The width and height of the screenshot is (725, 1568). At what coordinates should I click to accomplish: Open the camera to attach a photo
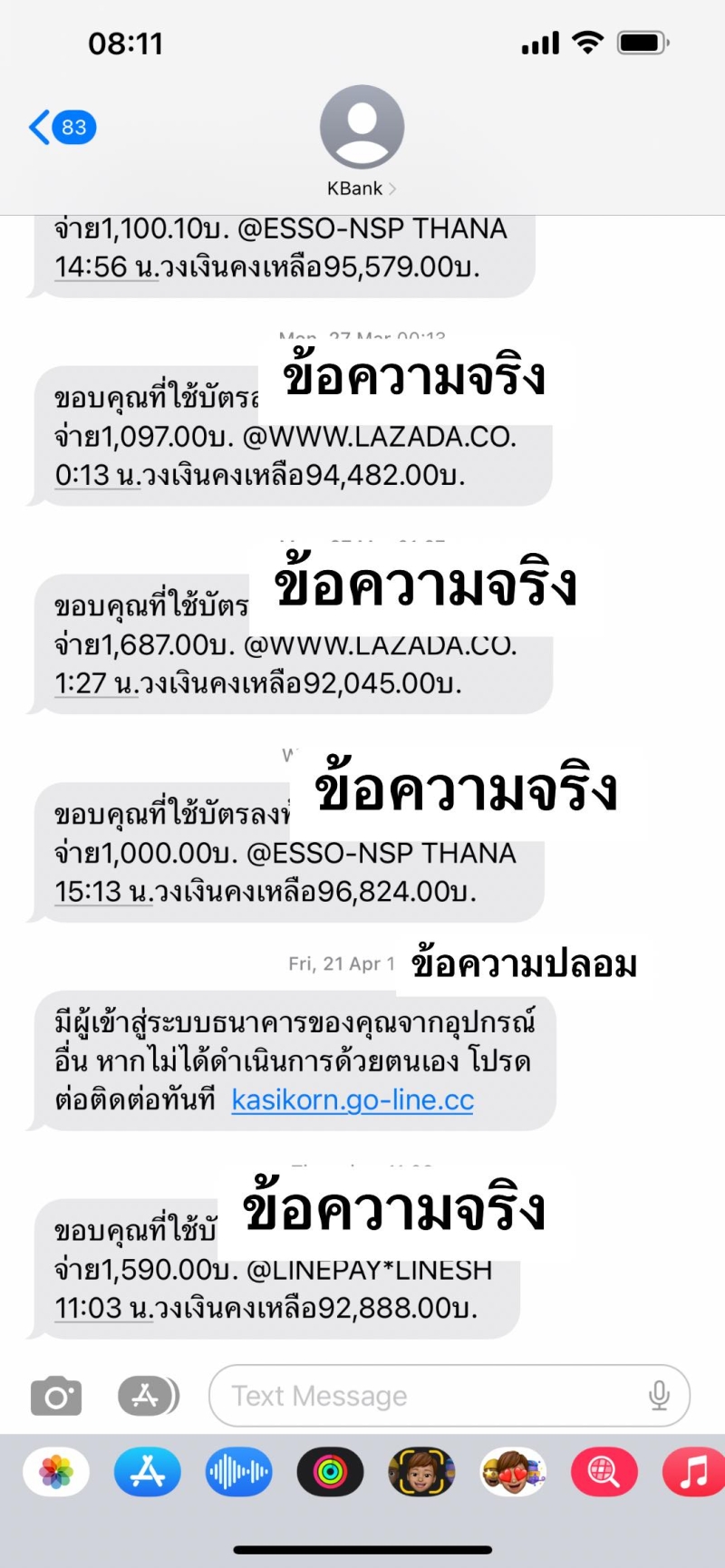tap(56, 1397)
